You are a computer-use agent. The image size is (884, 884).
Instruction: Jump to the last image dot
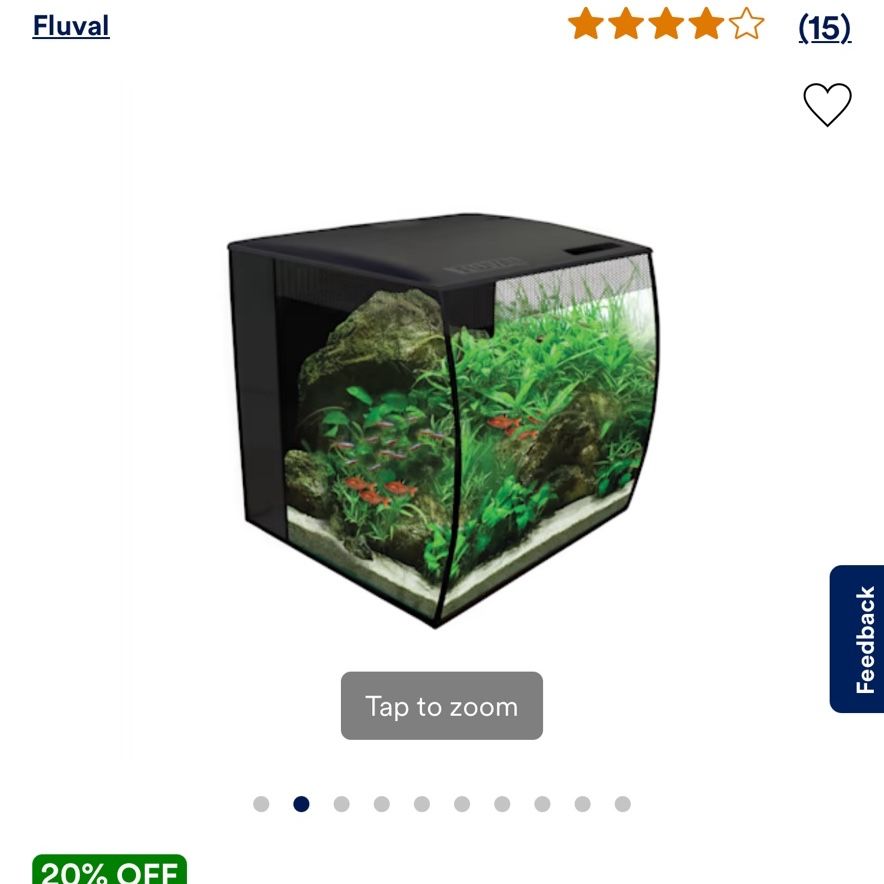click(x=622, y=804)
